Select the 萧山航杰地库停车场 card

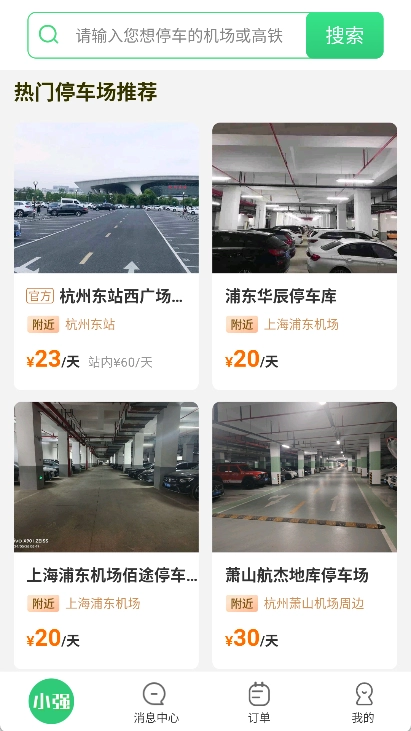[304, 535]
